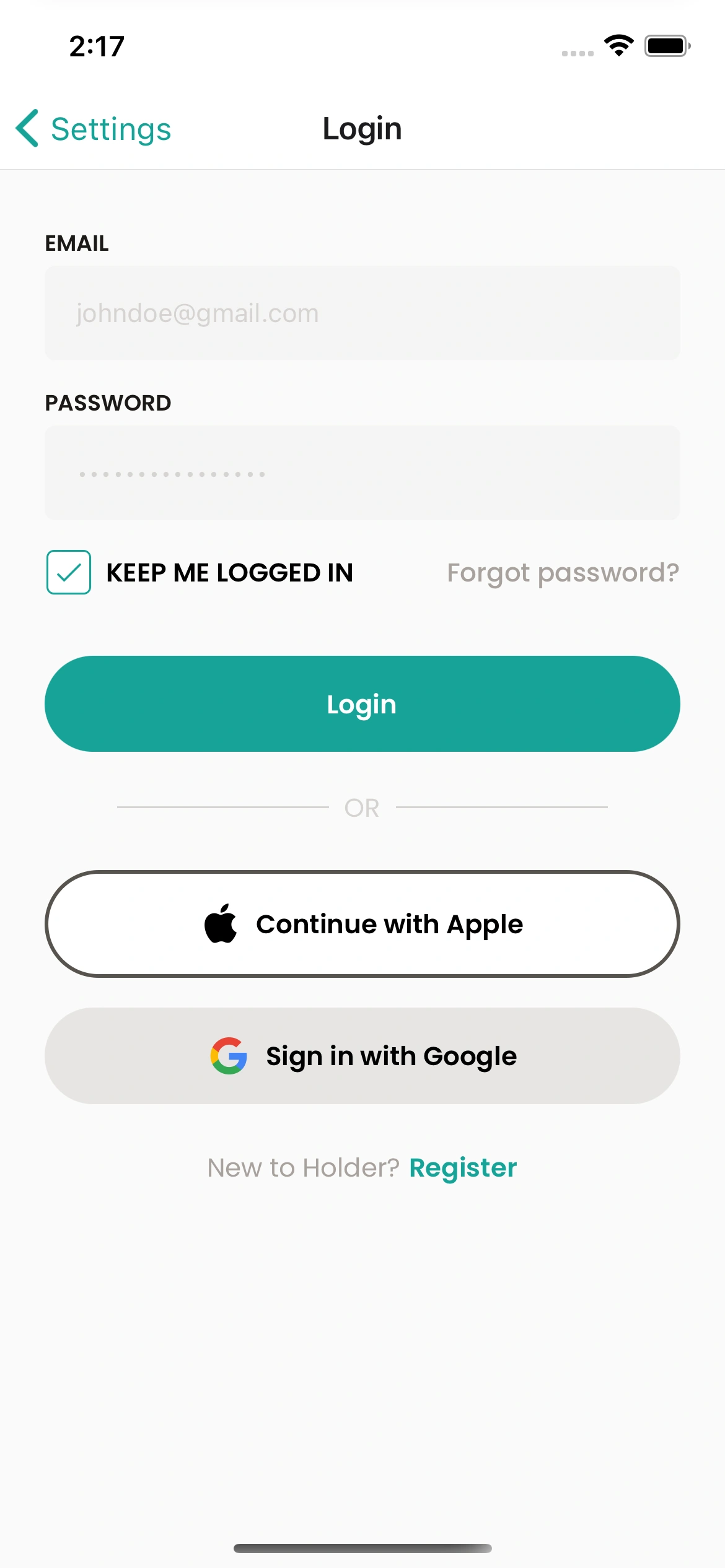The image size is (725, 1568).
Task: Sign in with Google
Action: point(362,1056)
